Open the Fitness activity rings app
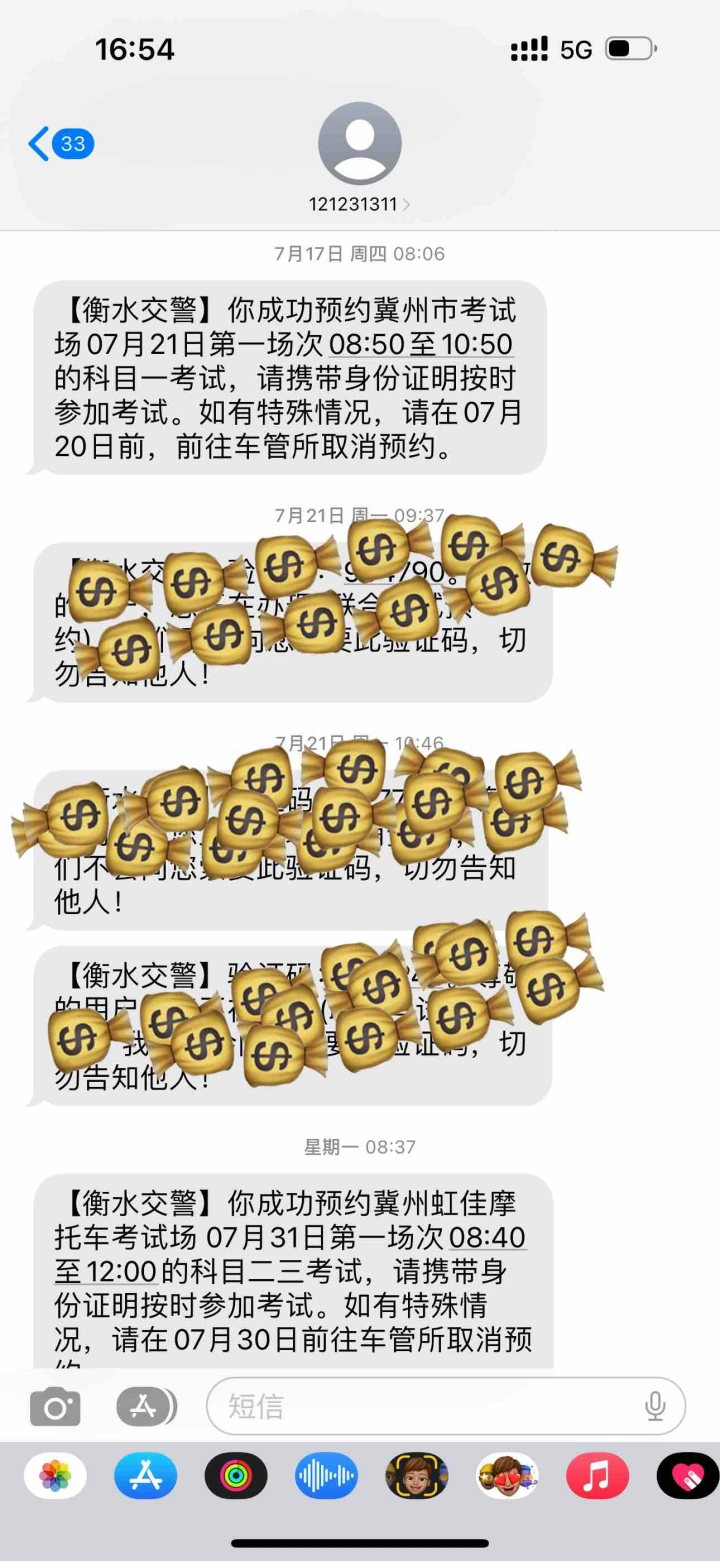The height and width of the screenshot is (1561, 720). (x=236, y=1476)
